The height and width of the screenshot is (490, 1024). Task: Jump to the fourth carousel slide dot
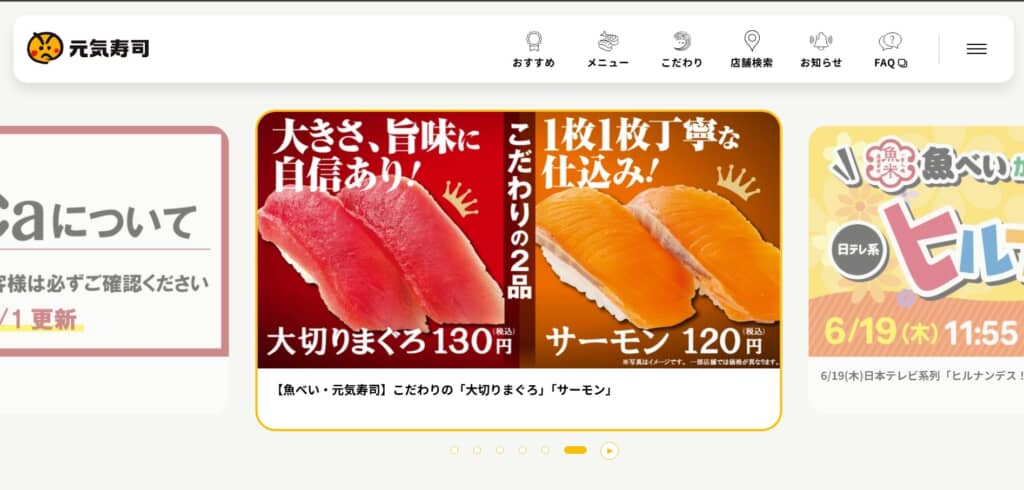(x=522, y=450)
